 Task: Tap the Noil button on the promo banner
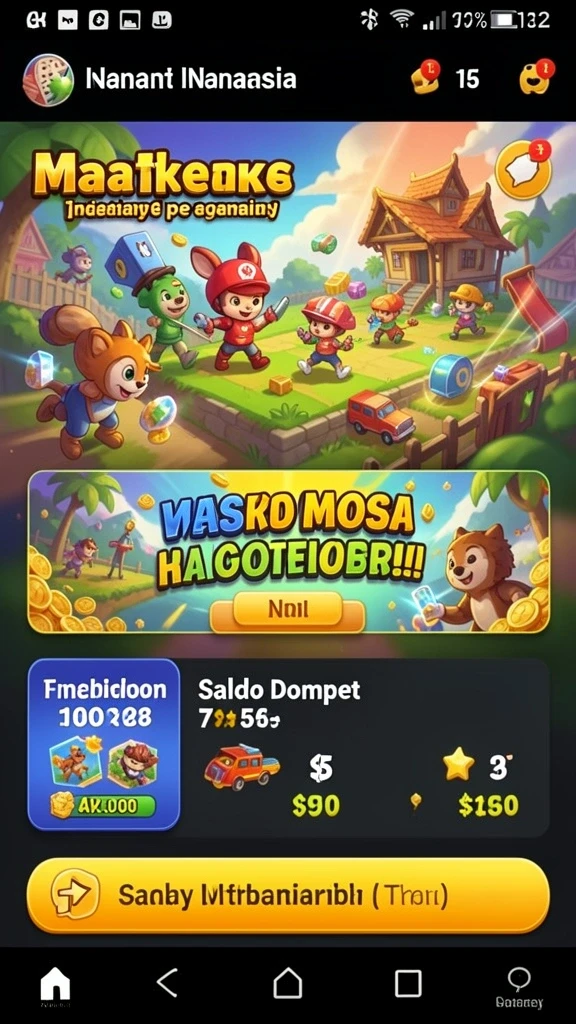[287, 613]
